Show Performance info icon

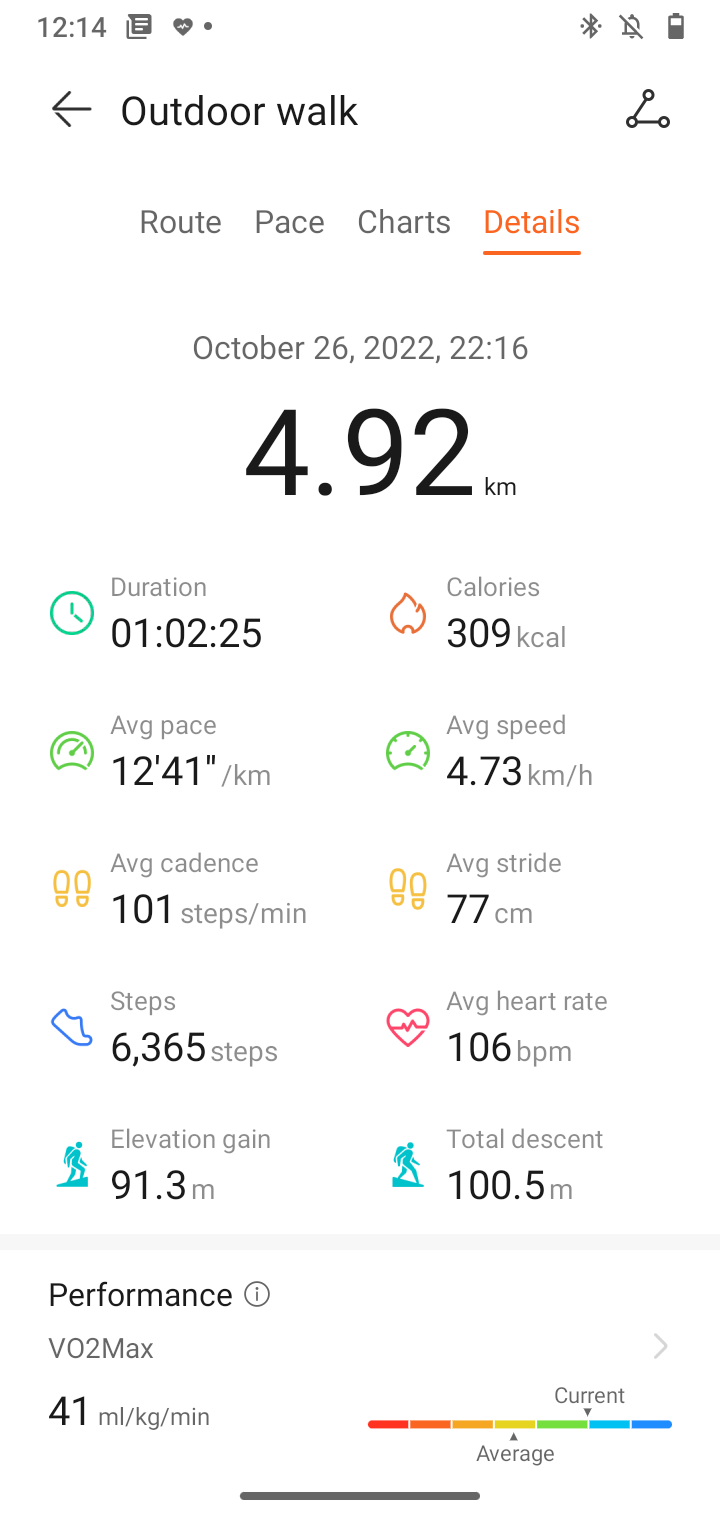(257, 1295)
